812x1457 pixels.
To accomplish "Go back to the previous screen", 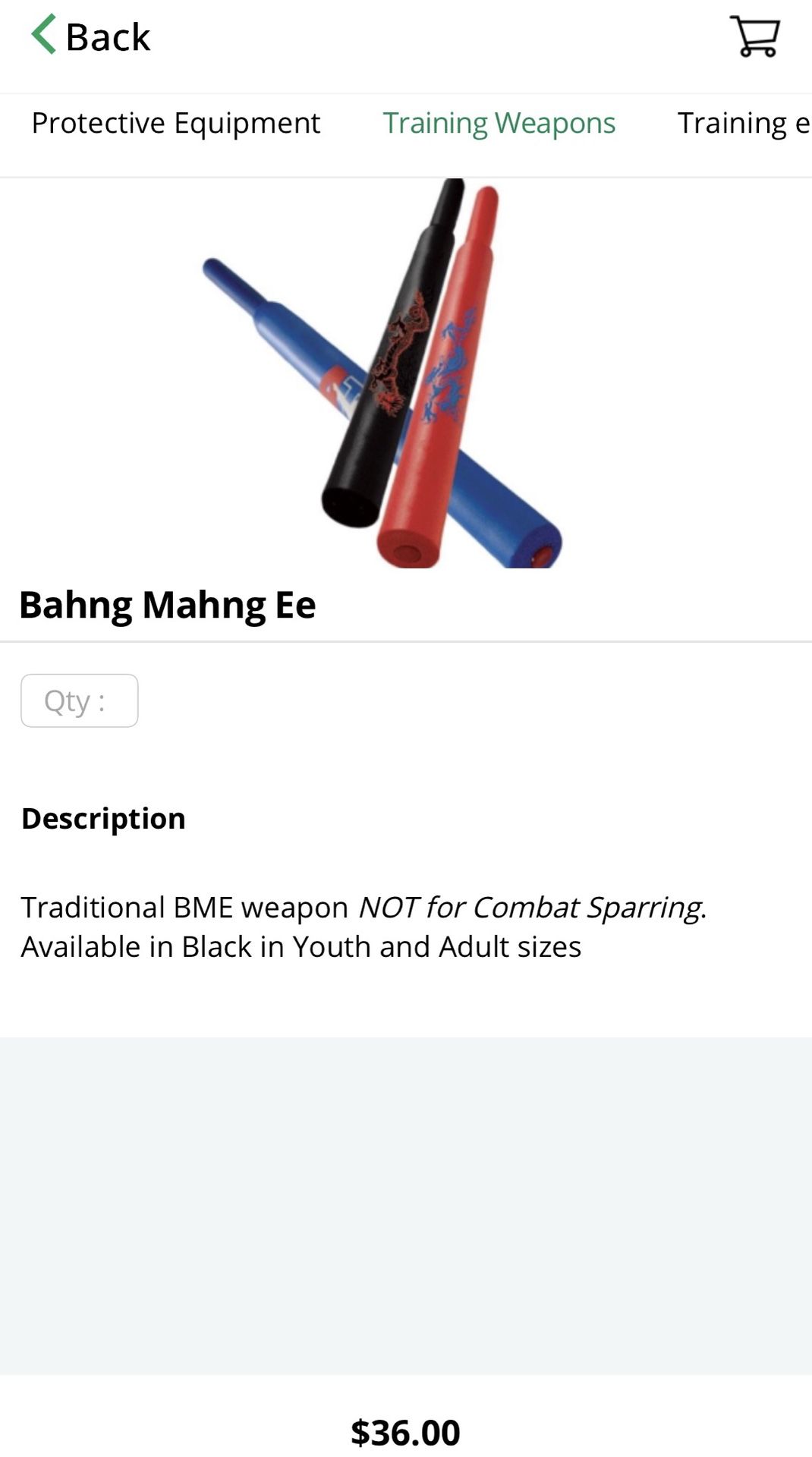I will click(90, 36).
